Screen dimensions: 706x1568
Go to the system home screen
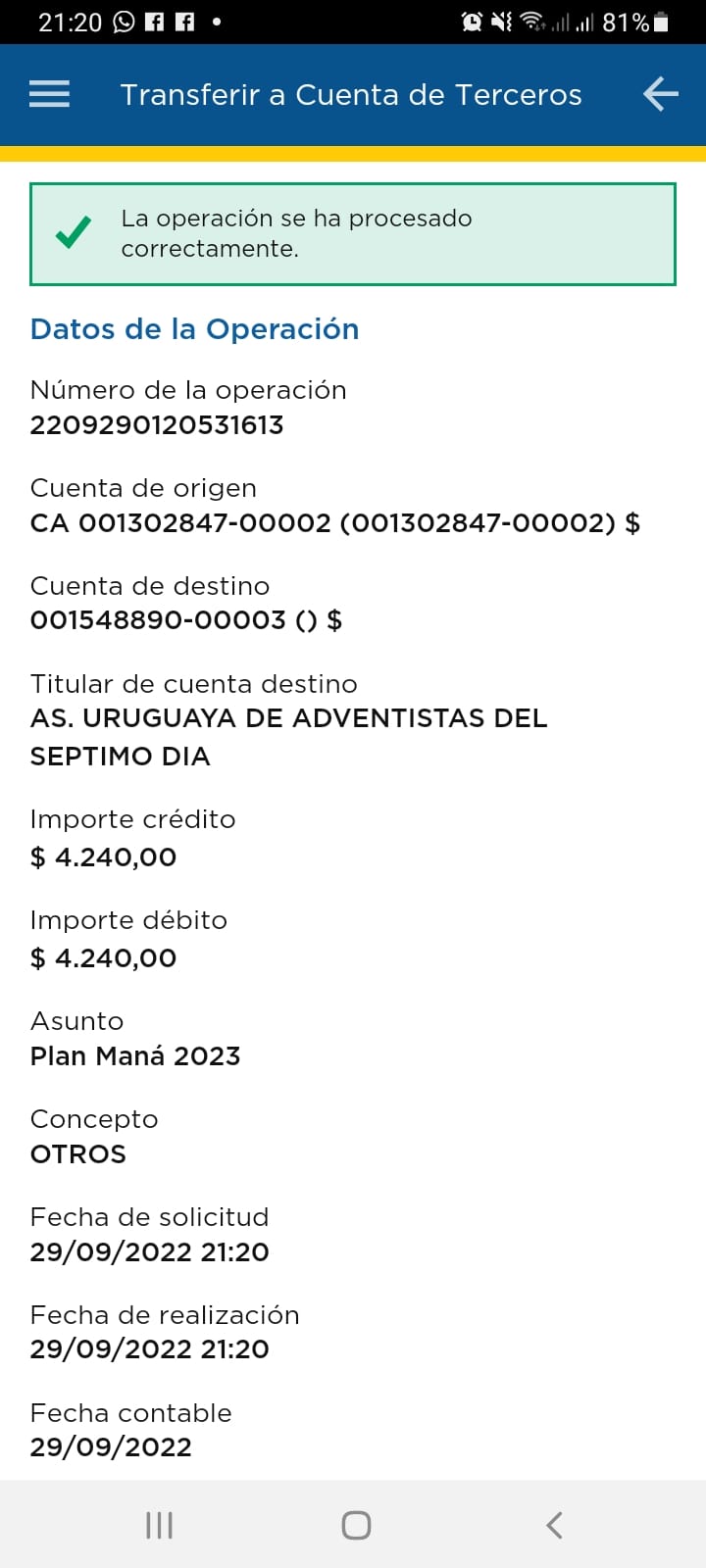356,1525
